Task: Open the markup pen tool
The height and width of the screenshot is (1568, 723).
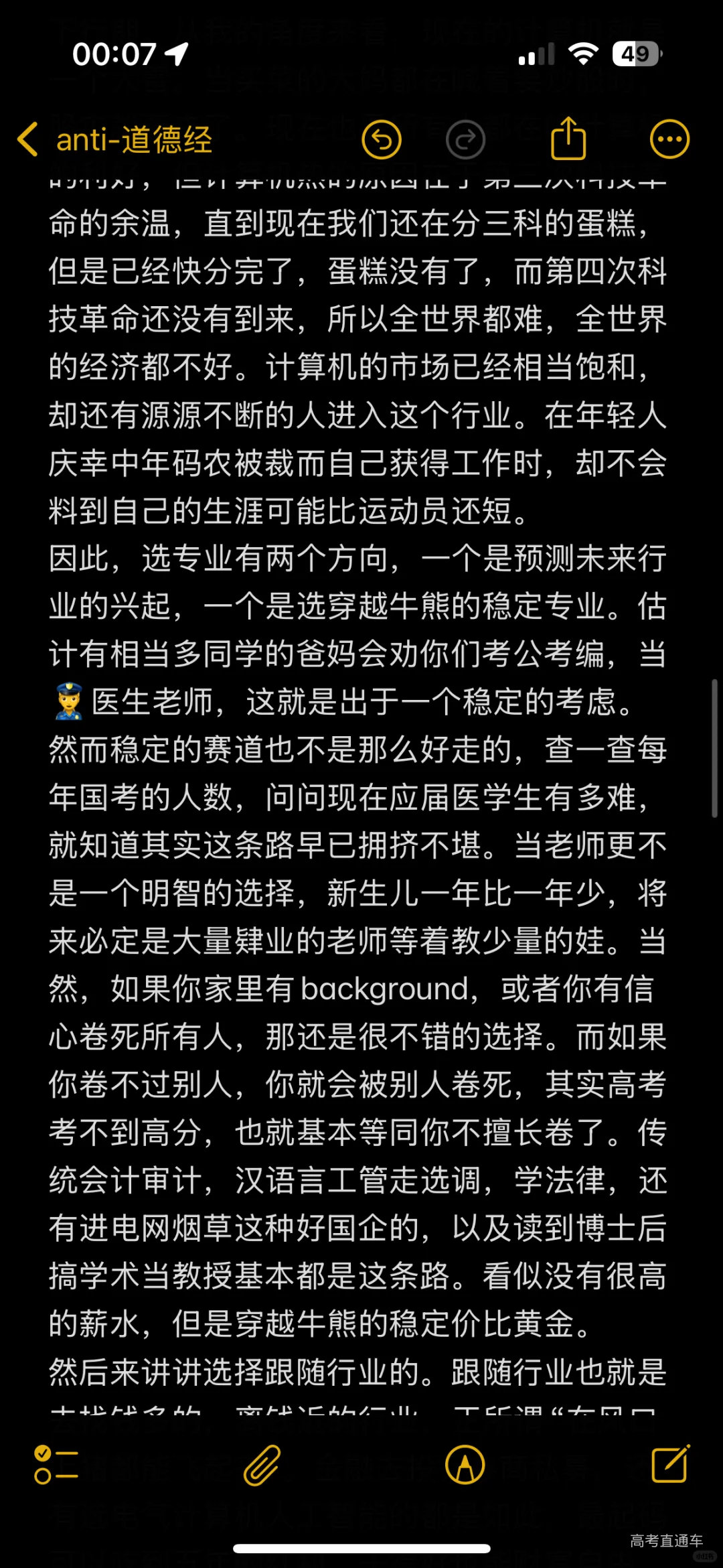Action: [465, 1465]
